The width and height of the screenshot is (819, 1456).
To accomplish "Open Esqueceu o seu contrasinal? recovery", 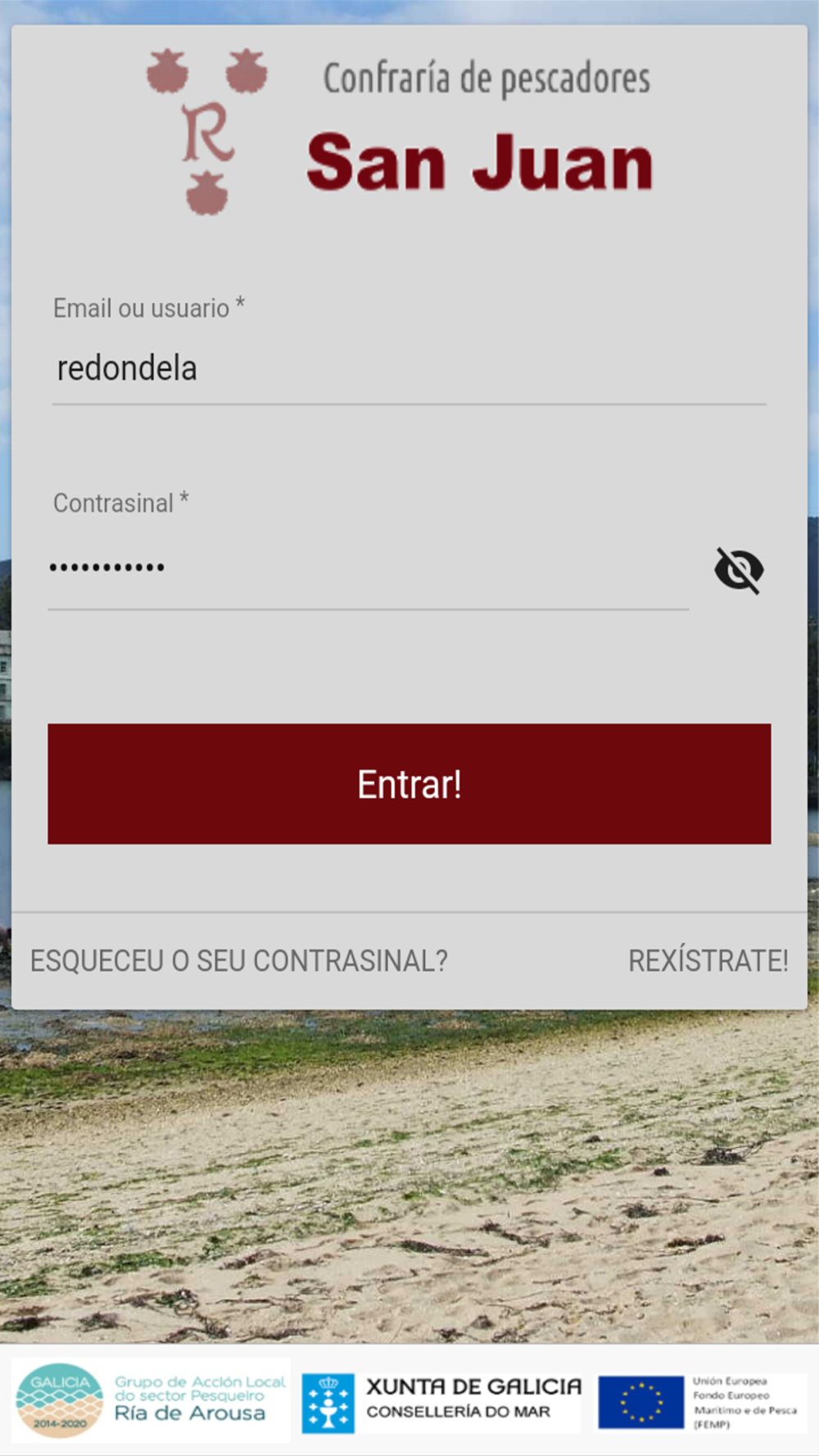I will (x=238, y=961).
